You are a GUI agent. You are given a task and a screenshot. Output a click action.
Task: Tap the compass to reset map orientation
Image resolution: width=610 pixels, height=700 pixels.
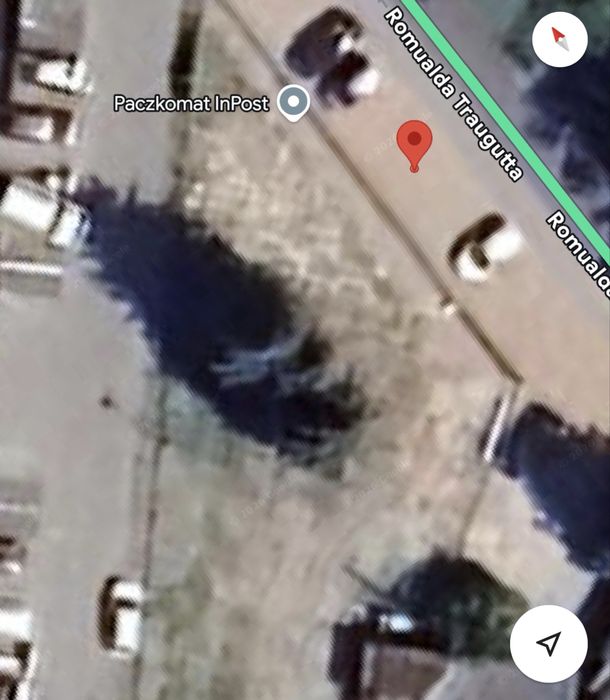point(560,40)
